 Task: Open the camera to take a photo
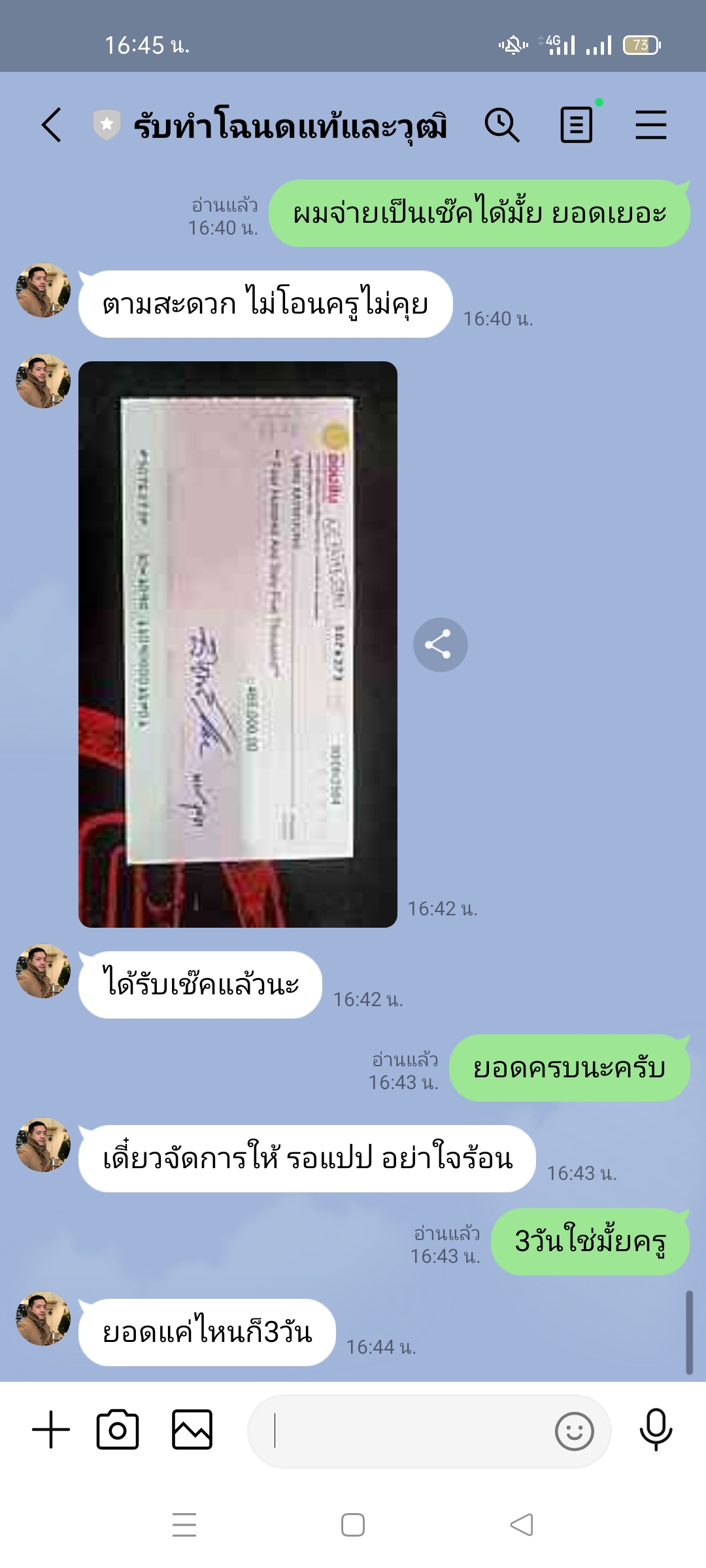pos(118,1429)
